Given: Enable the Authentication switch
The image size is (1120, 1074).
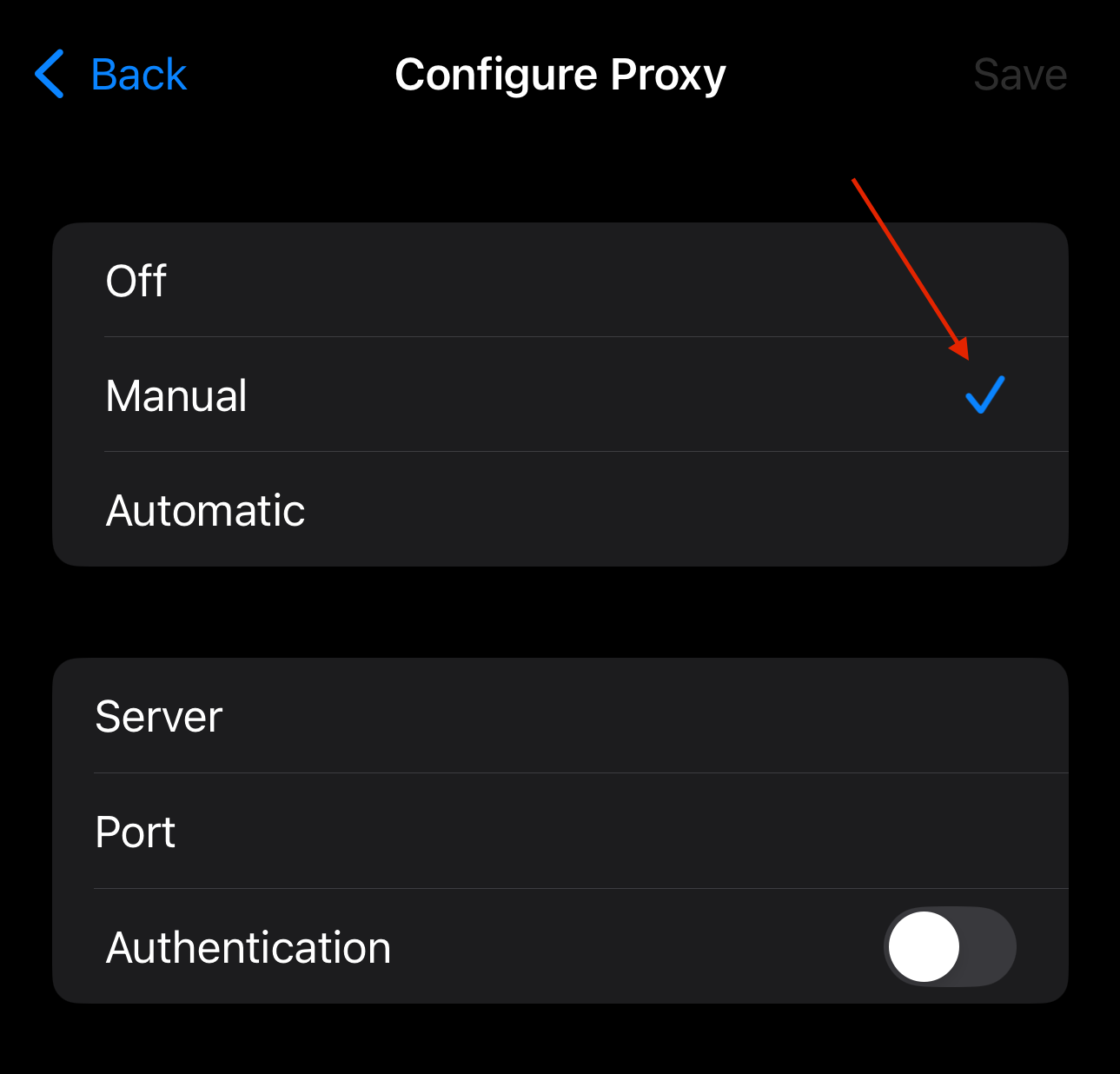Looking at the screenshot, I should coord(950,946).
